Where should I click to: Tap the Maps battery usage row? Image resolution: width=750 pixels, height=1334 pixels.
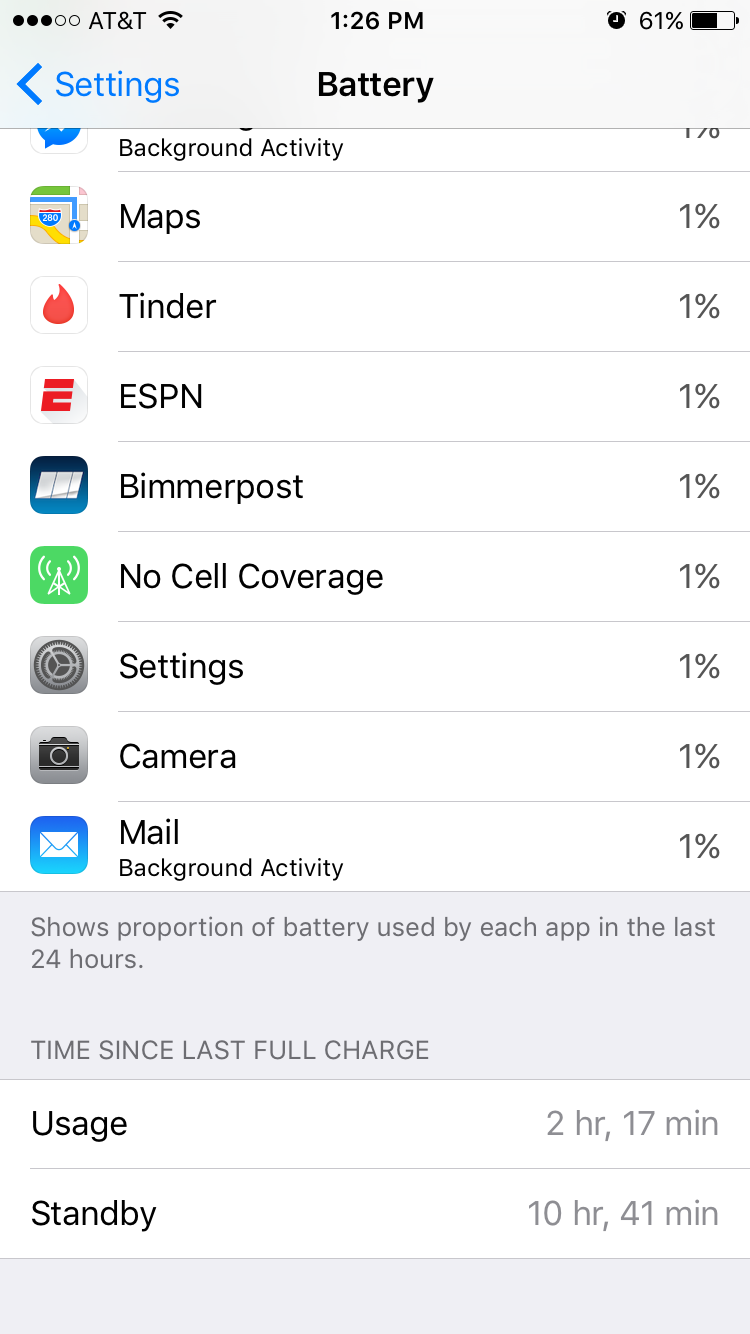pos(375,217)
